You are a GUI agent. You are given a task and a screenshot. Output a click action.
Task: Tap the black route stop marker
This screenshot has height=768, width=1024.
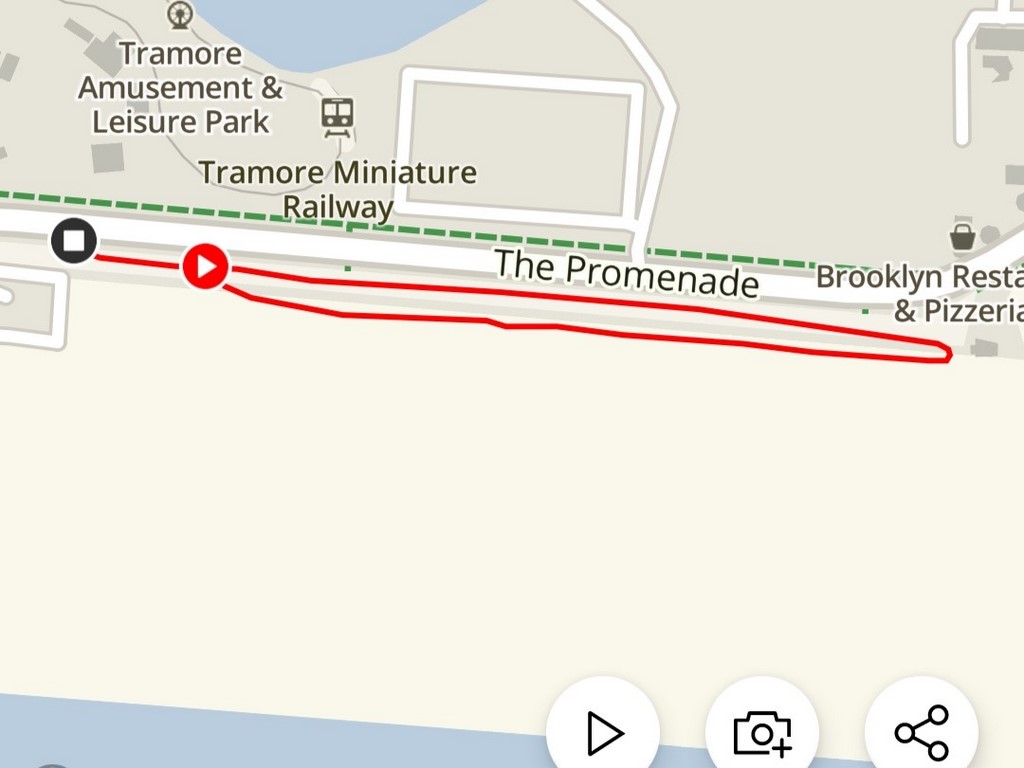(x=74, y=241)
